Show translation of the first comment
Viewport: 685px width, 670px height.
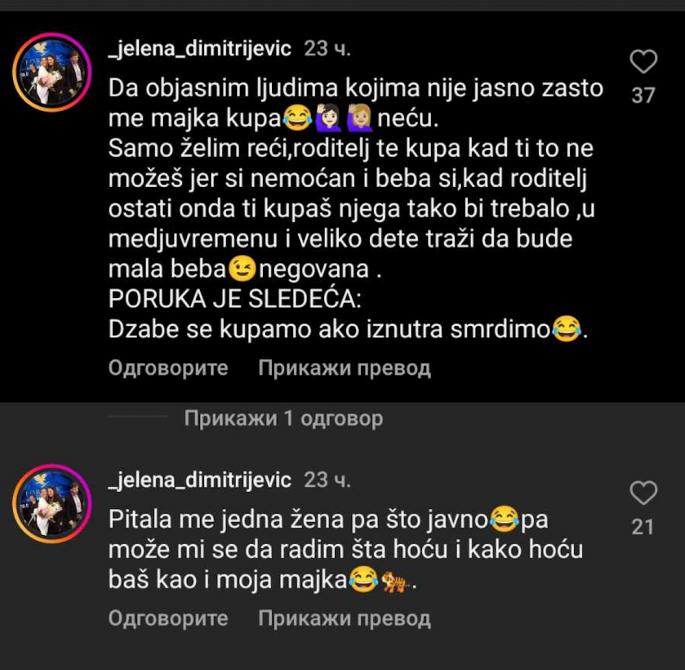(344, 368)
